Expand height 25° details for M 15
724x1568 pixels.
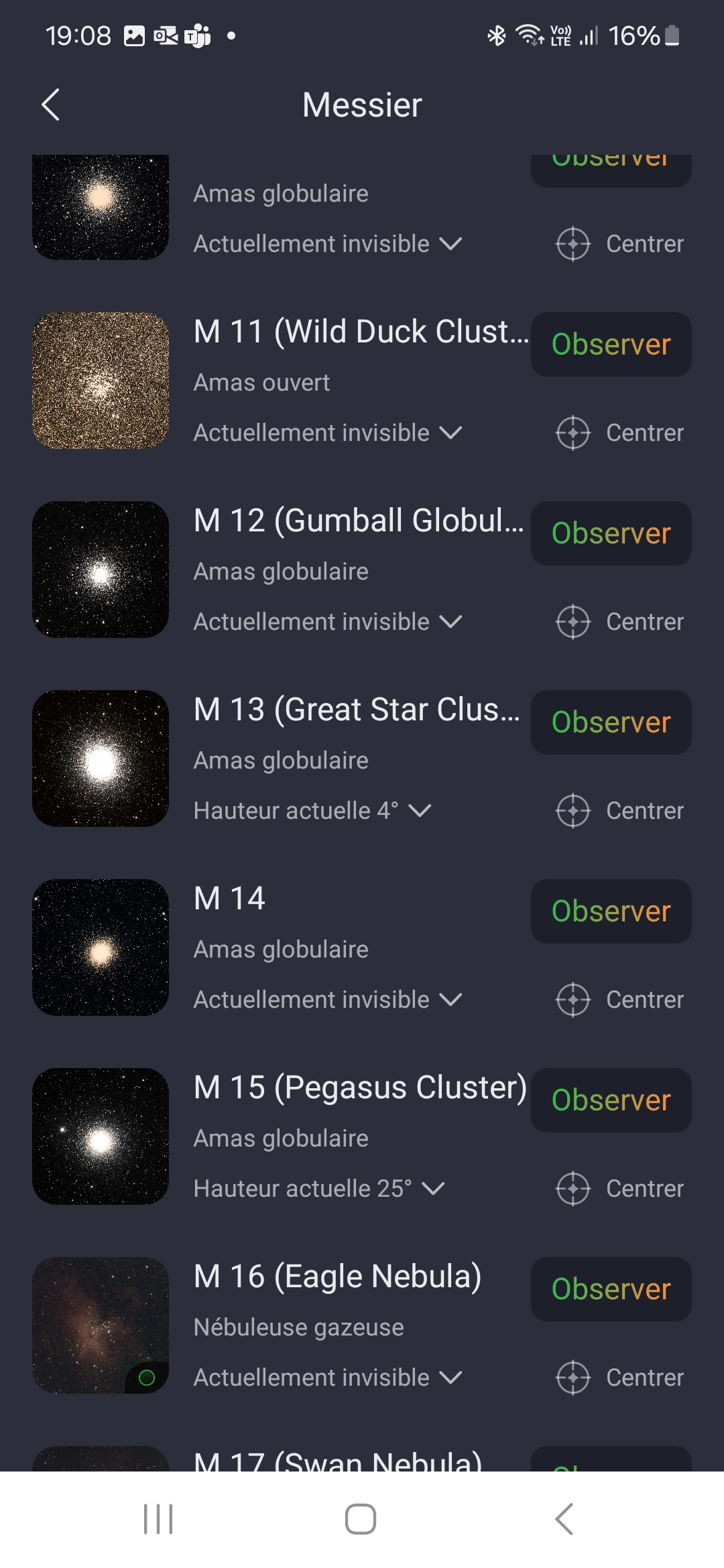tap(319, 1189)
